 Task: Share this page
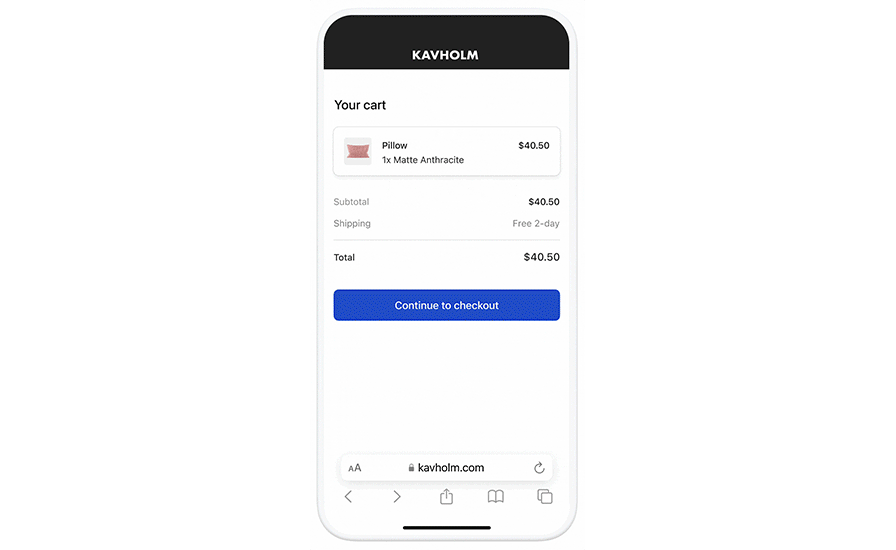[446, 497]
